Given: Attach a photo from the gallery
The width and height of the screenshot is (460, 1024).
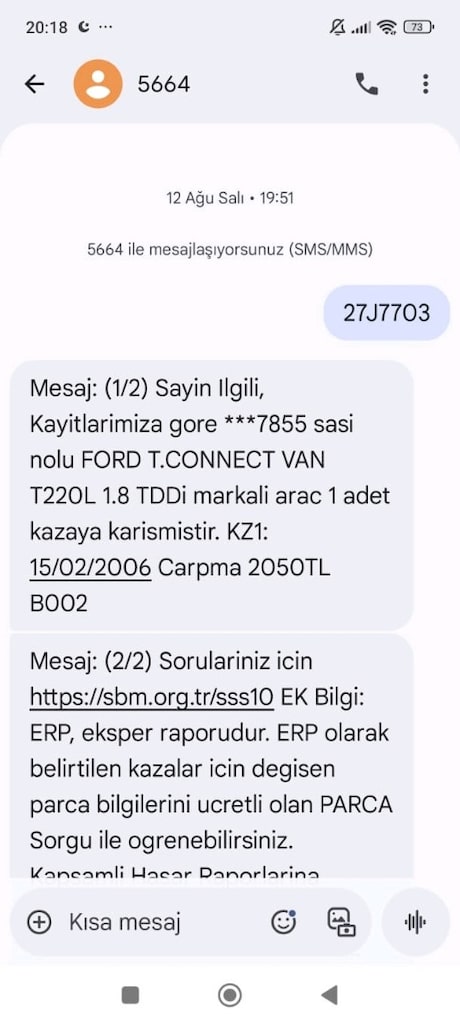Looking at the screenshot, I should click(340, 922).
